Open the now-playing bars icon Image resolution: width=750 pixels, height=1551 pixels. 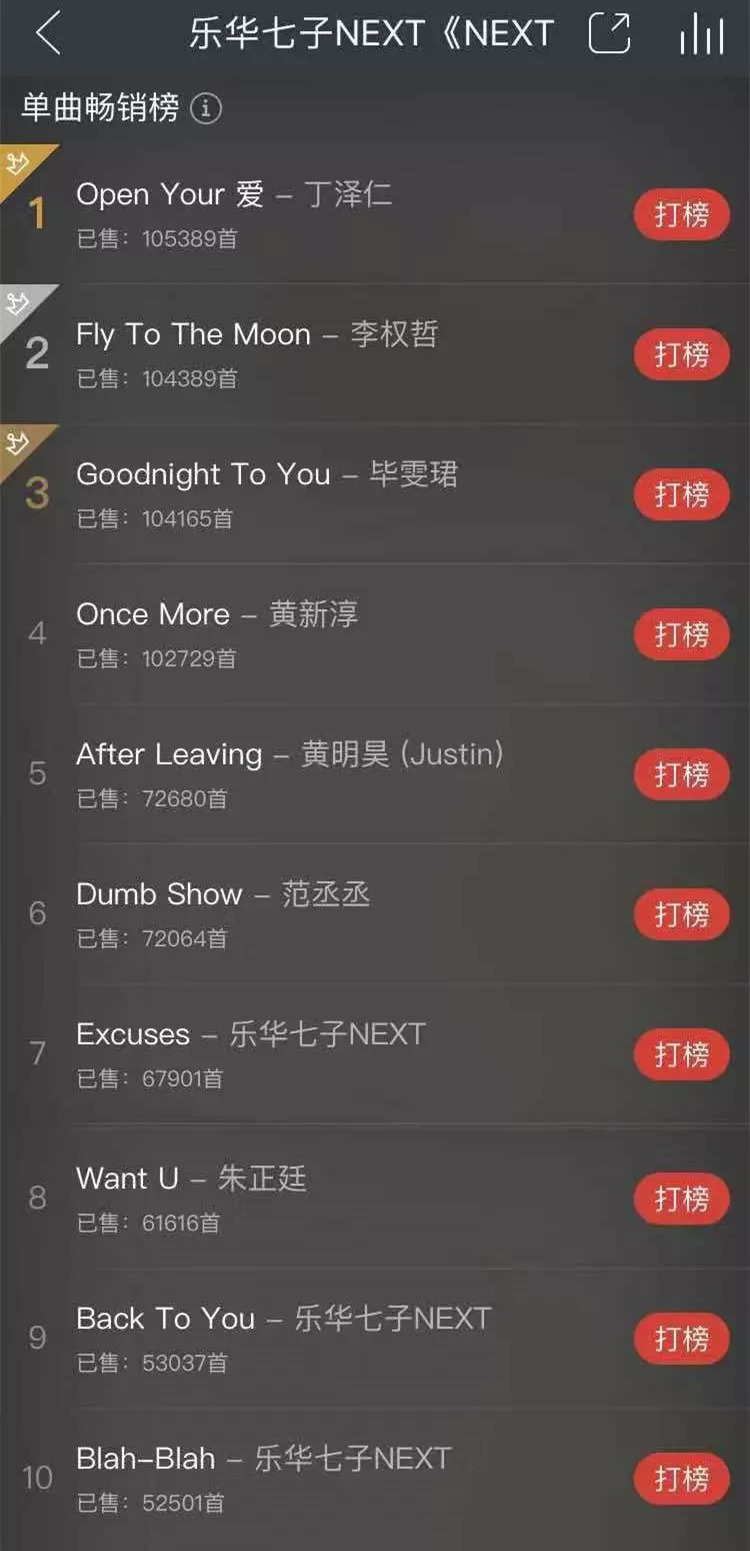(x=701, y=35)
